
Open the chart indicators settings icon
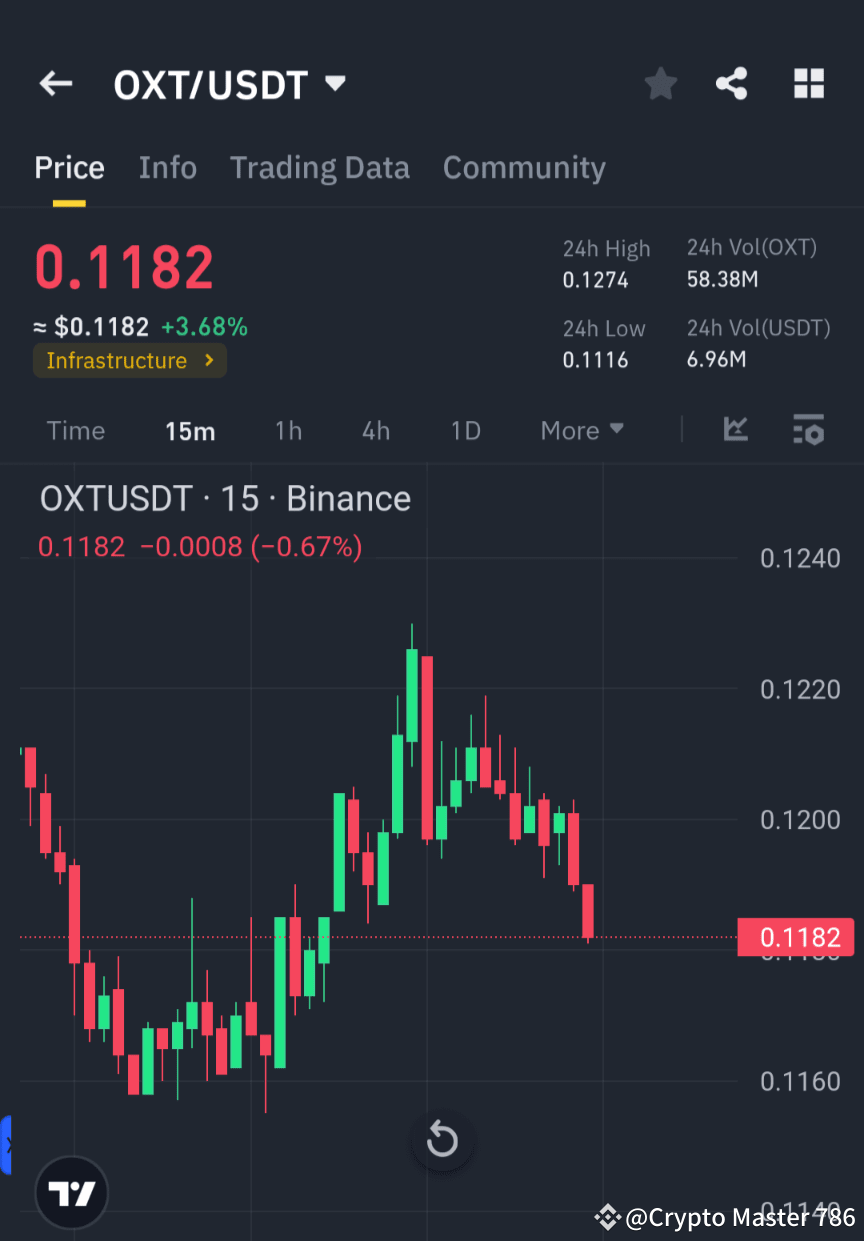coord(808,430)
